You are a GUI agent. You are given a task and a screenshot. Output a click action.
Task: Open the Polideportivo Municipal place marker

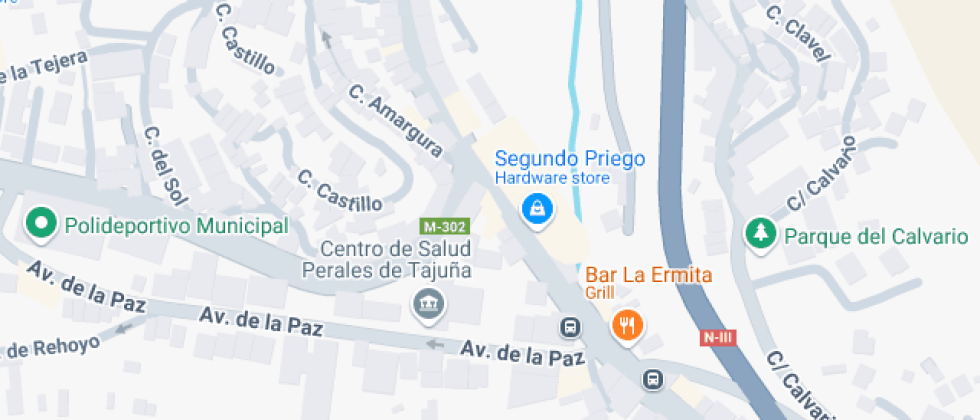[x=42, y=226]
